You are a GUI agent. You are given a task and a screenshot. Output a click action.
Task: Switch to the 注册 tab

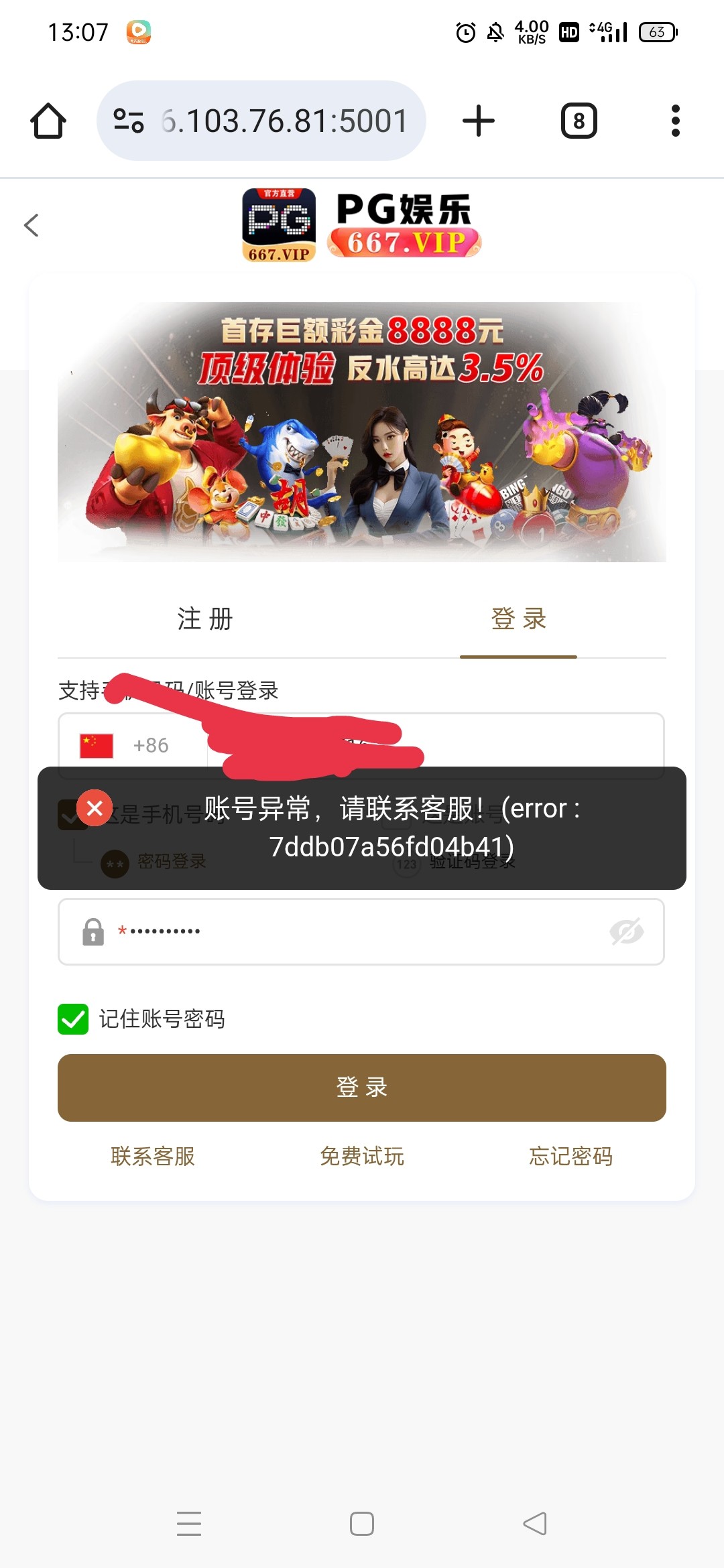205,618
